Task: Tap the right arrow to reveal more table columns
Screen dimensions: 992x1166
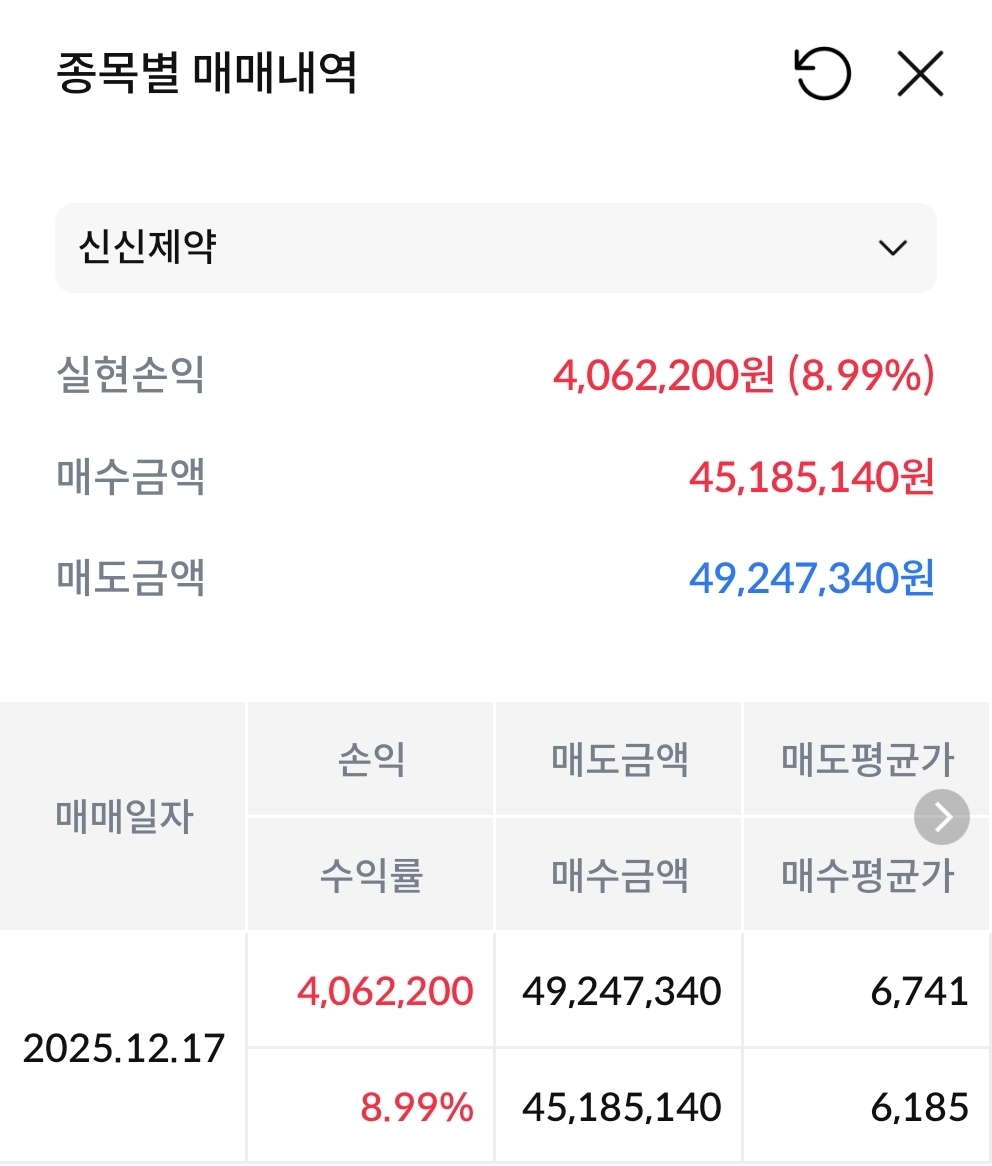Action: (940, 817)
